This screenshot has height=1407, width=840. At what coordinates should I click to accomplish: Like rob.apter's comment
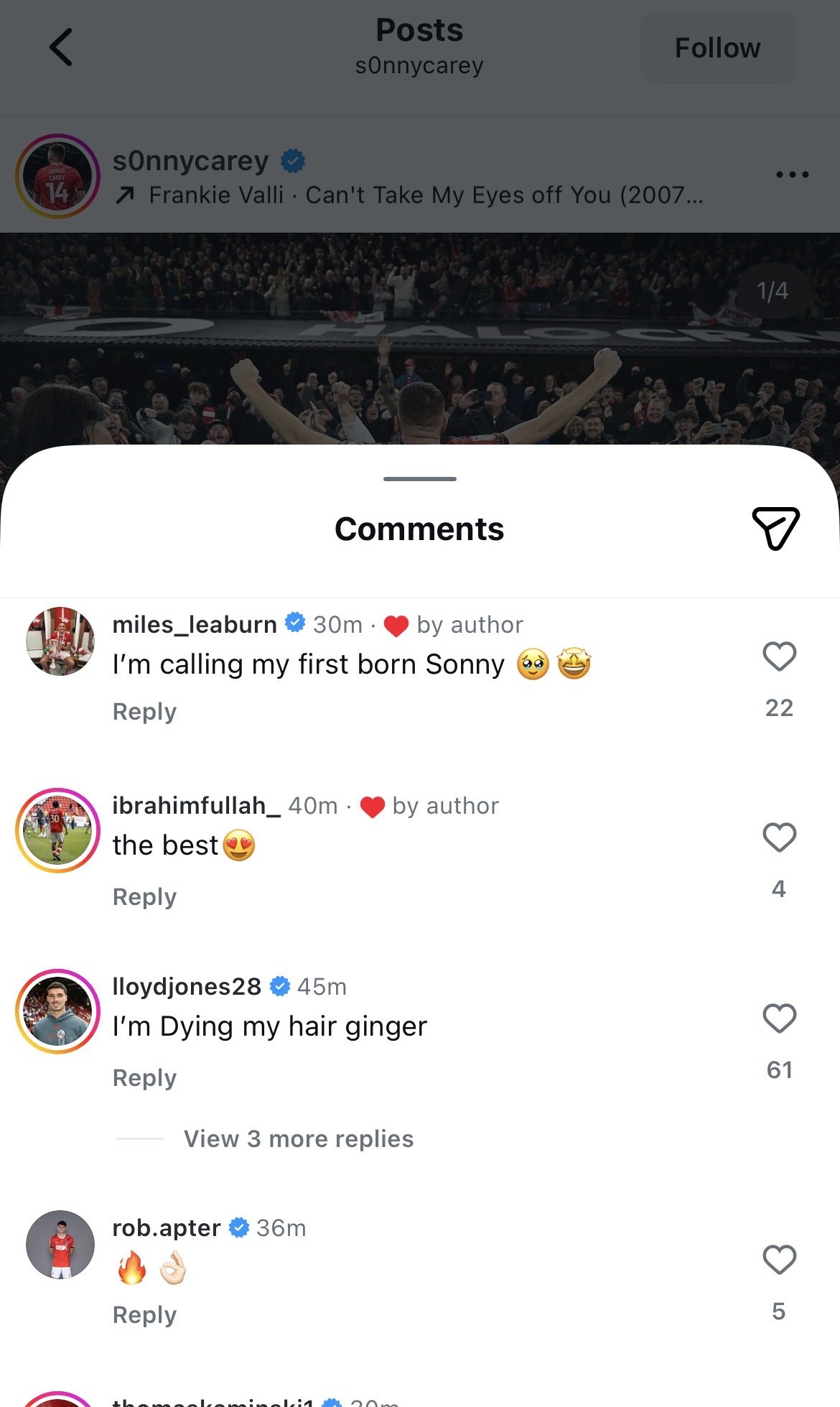tap(779, 1260)
